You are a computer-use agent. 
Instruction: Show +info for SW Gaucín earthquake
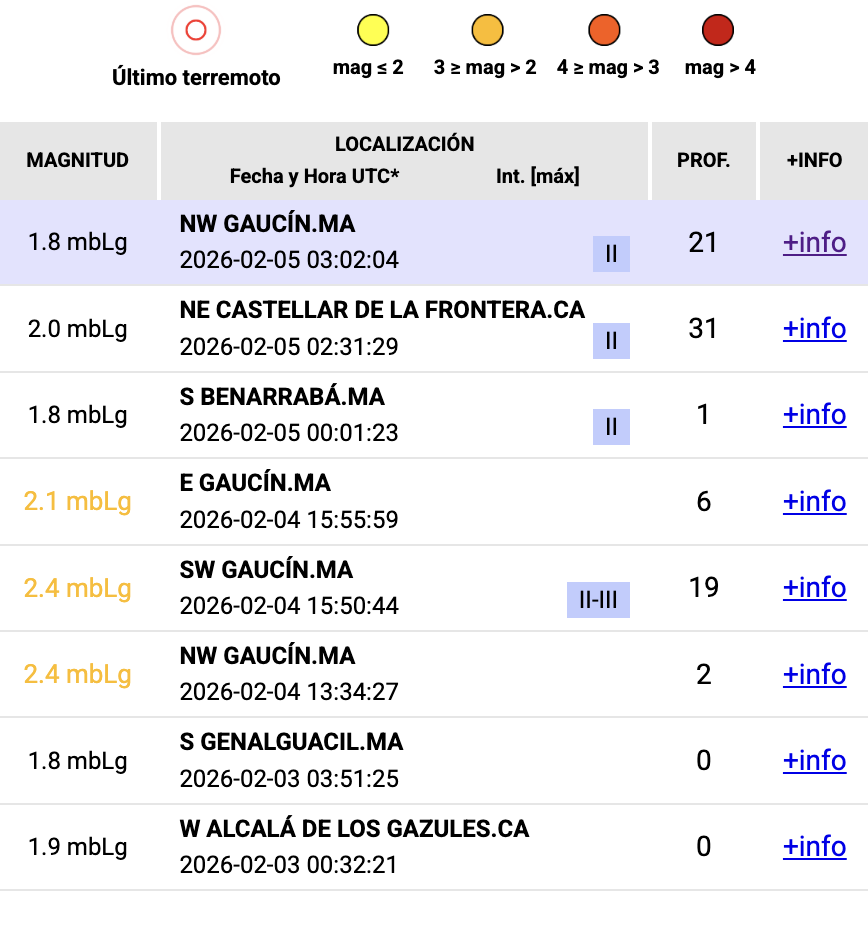[814, 587]
